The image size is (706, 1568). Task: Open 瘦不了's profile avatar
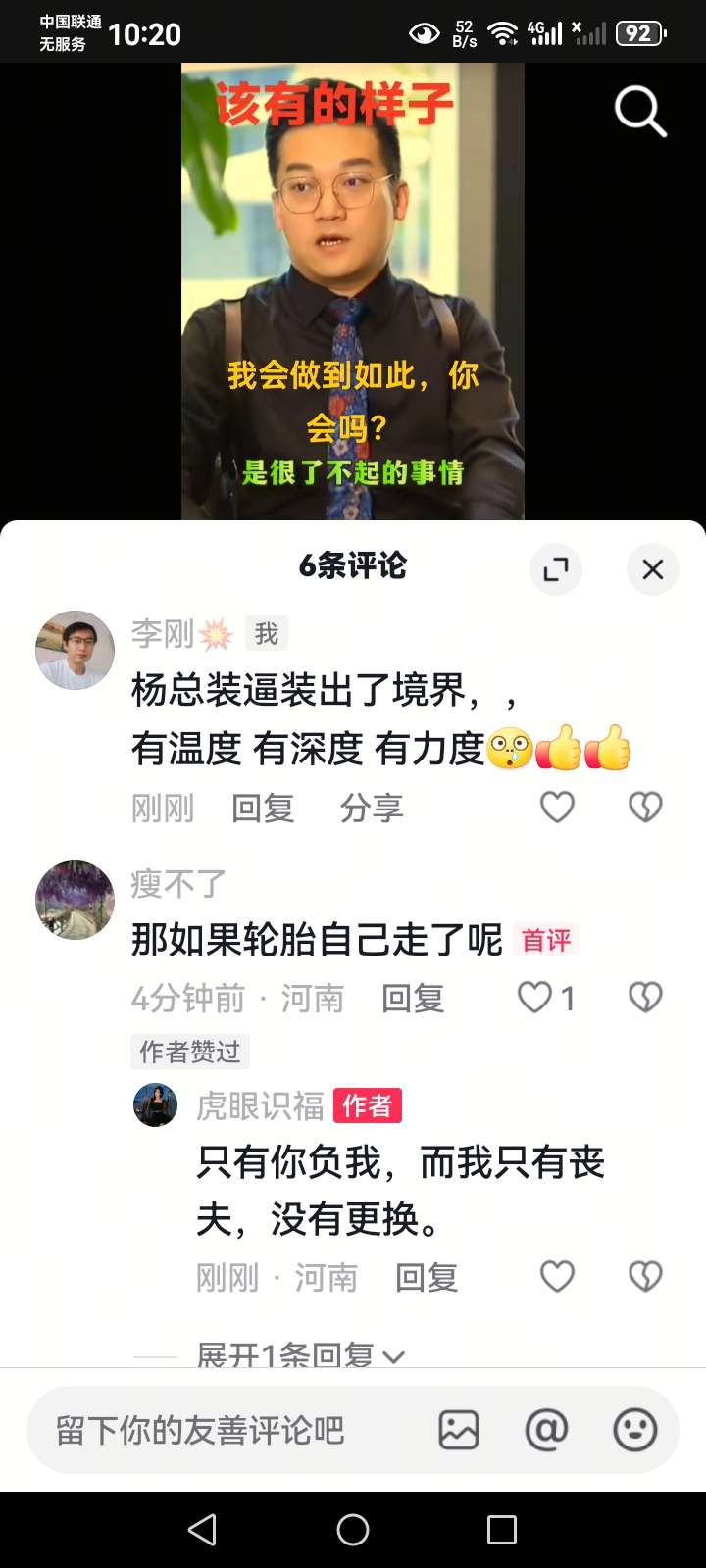click(x=76, y=900)
